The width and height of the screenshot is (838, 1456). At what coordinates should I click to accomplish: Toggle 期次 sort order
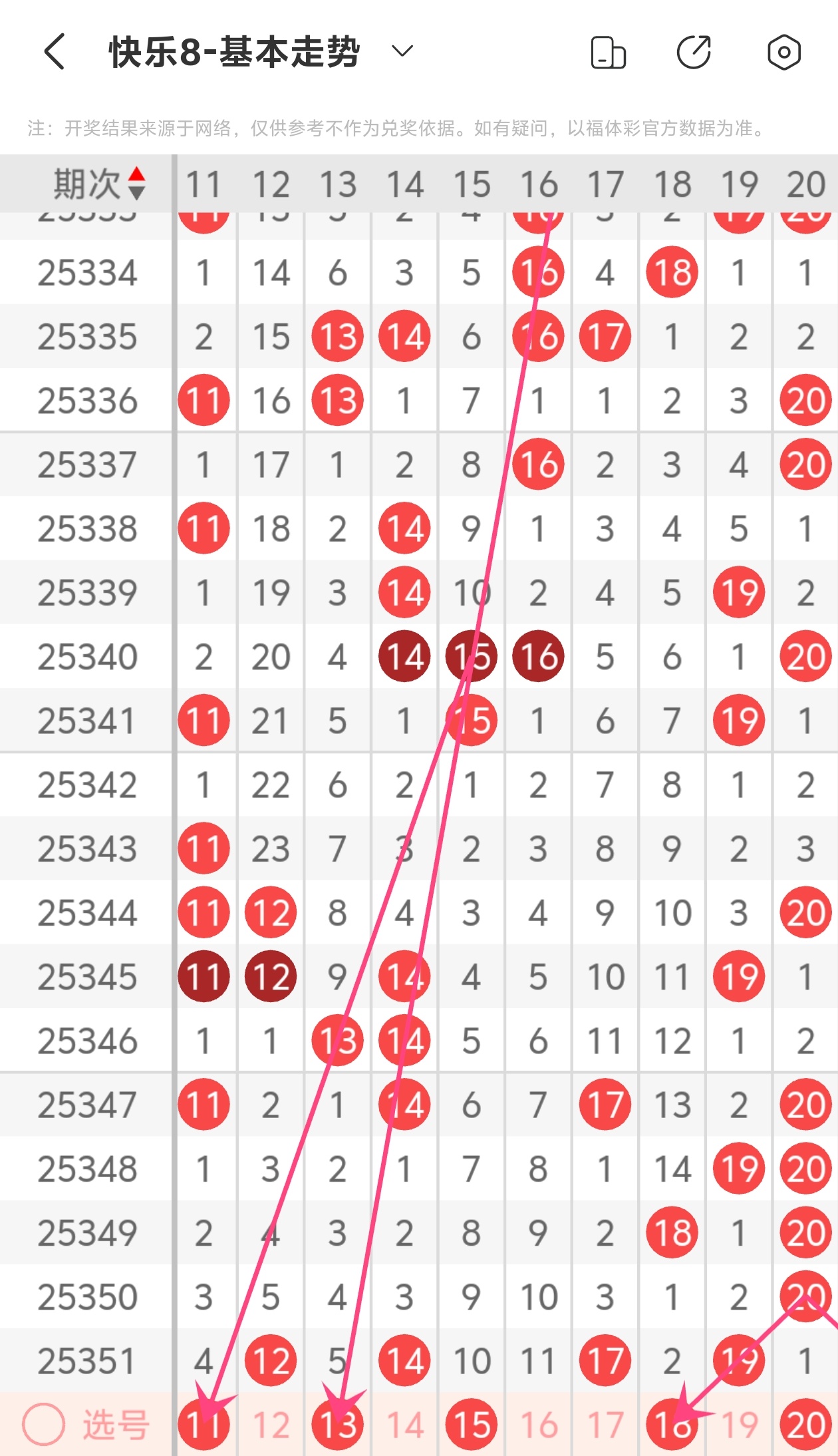pos(136,184)
